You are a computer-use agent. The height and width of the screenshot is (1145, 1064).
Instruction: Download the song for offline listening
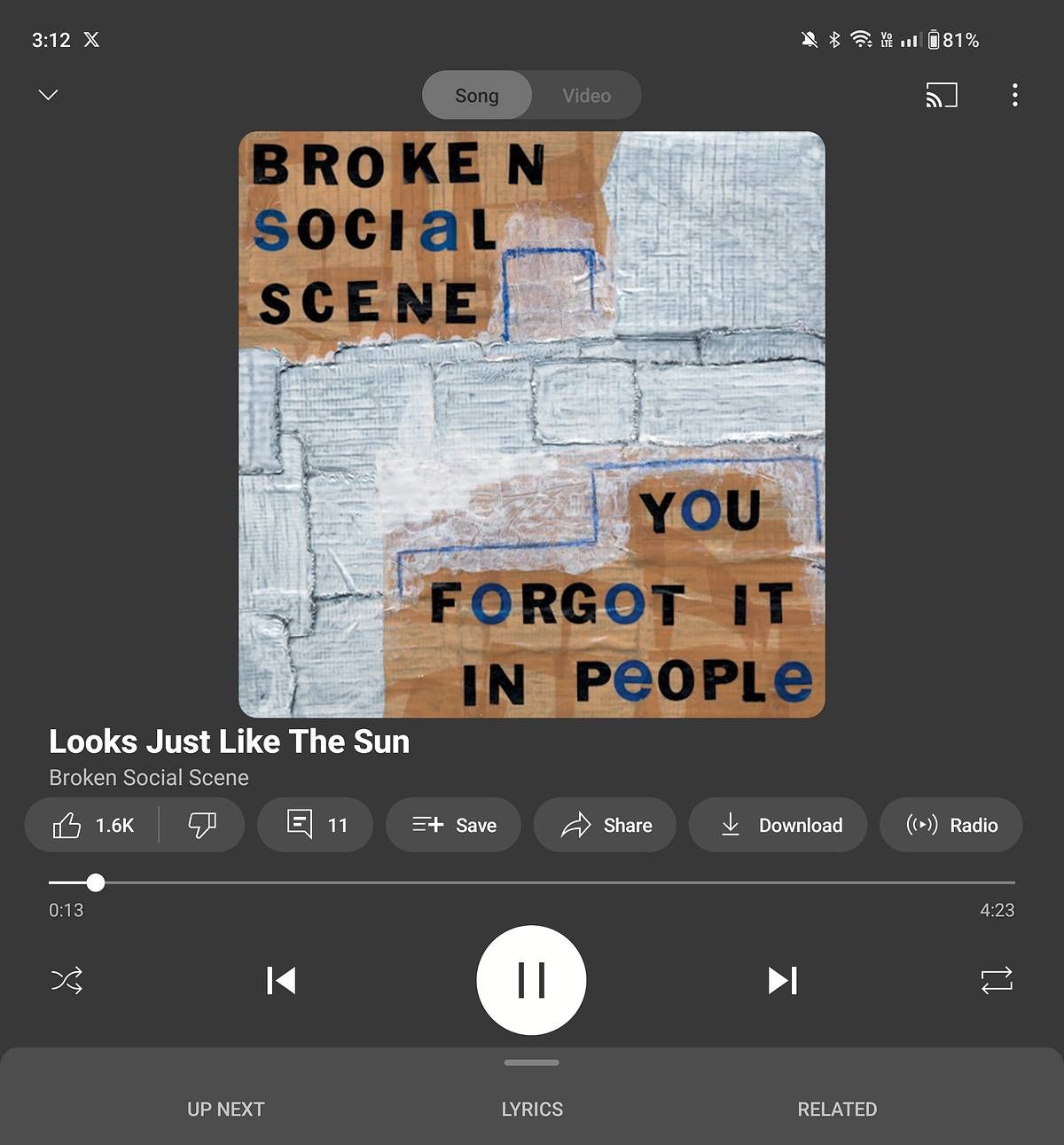[x=778, y=825]
